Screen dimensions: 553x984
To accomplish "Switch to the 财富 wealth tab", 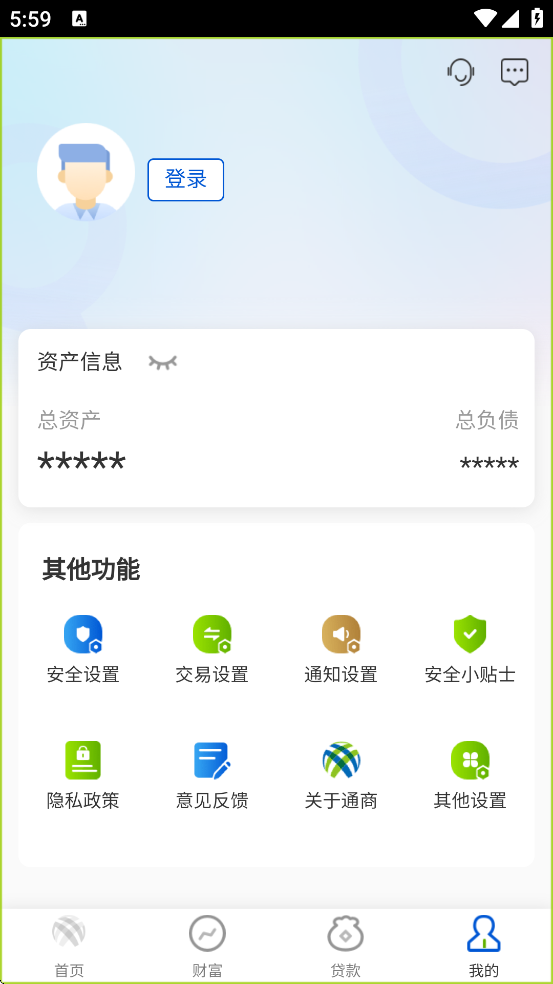I will tap(207, 946).
